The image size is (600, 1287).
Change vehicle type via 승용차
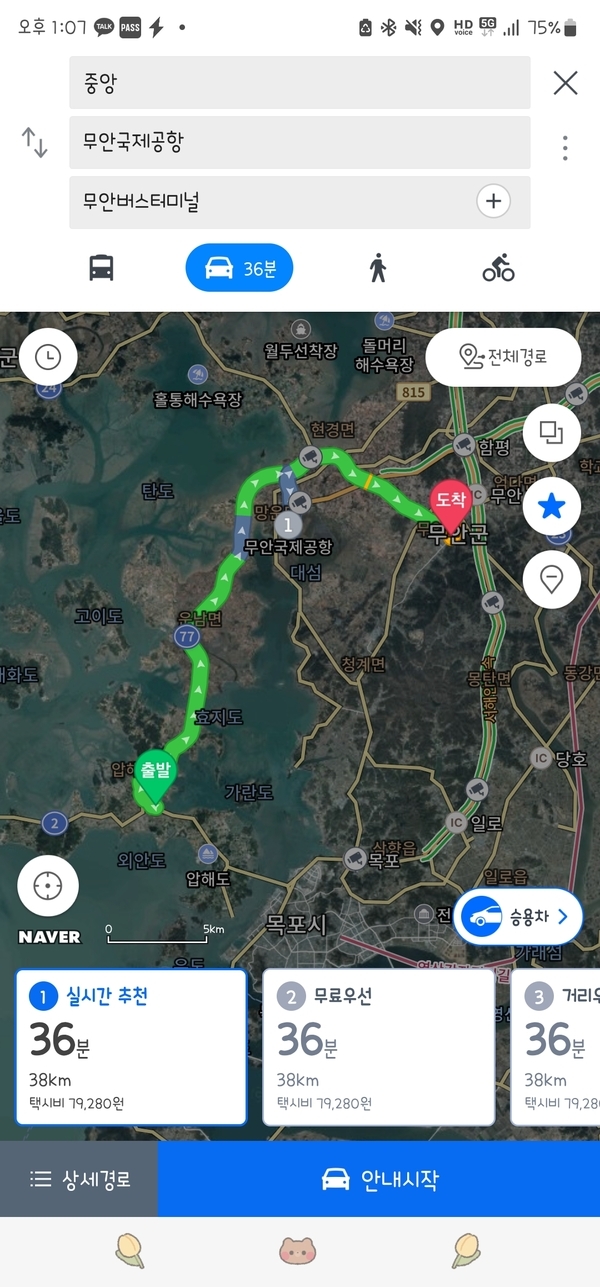[518, 916]
